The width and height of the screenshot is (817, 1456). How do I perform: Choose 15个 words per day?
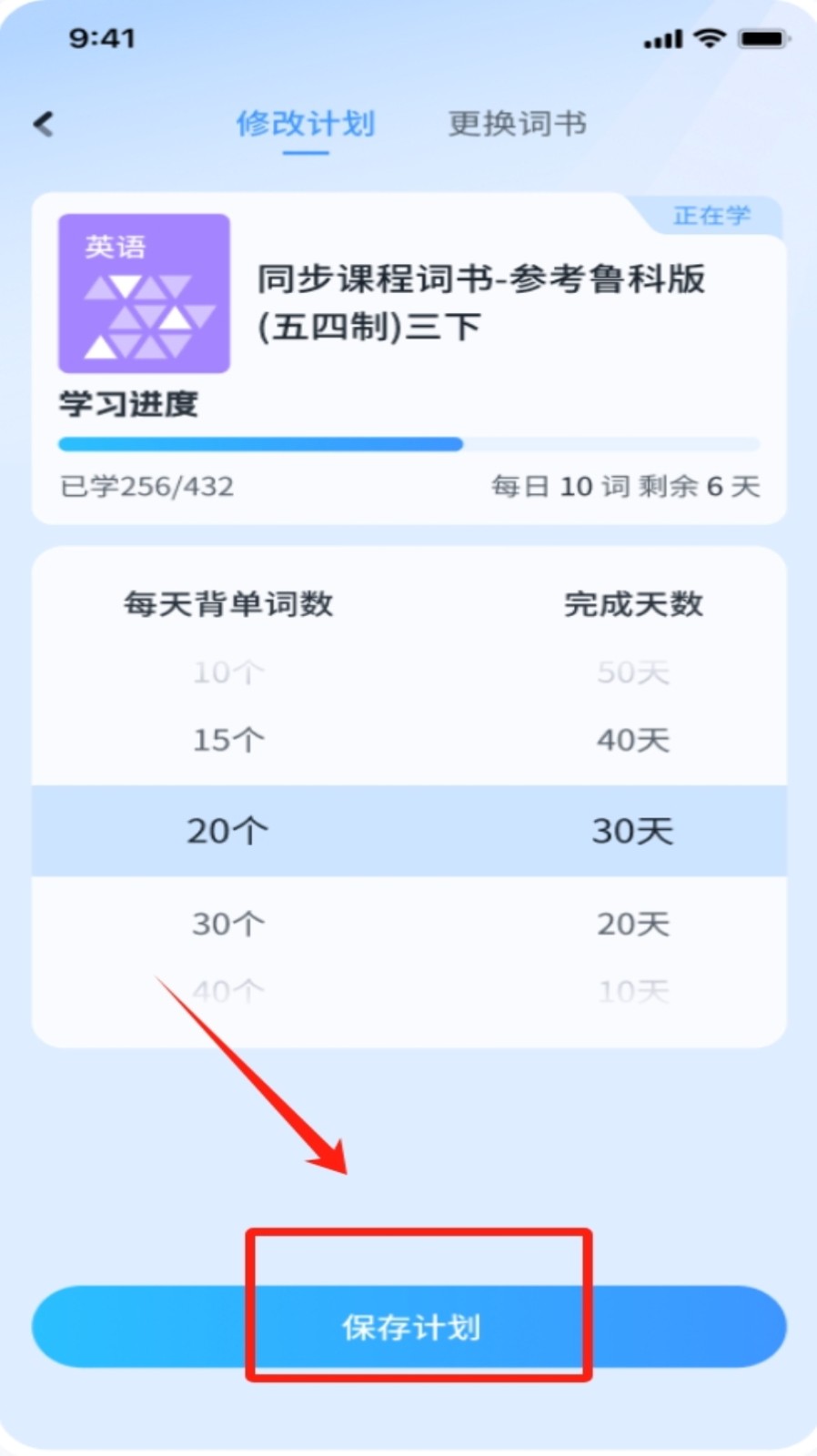pyautogui.click(x=228, y=740)
